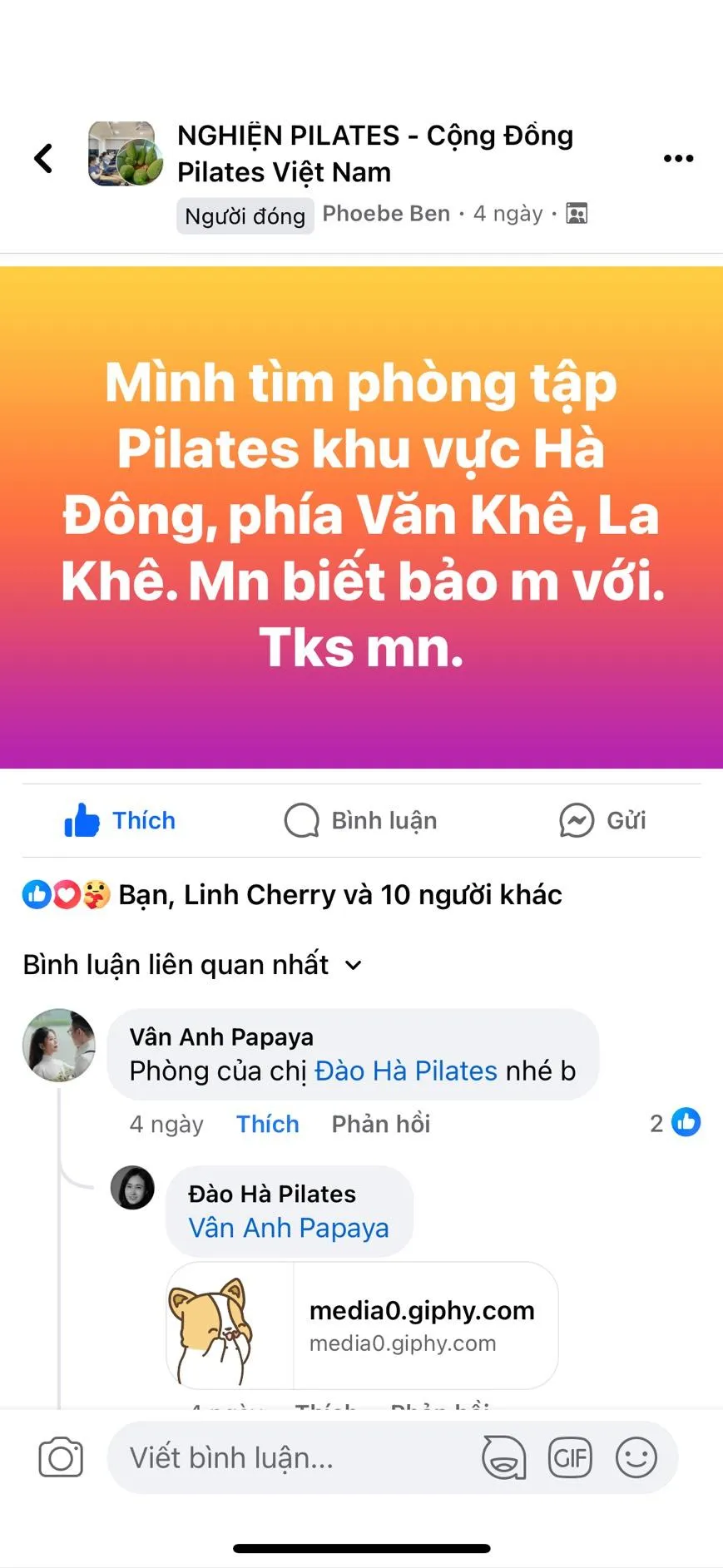This screenshot has width=723, height=1568.
Task: Open the NGHIỆN PILATES group page
Action: tap(374, 153)
